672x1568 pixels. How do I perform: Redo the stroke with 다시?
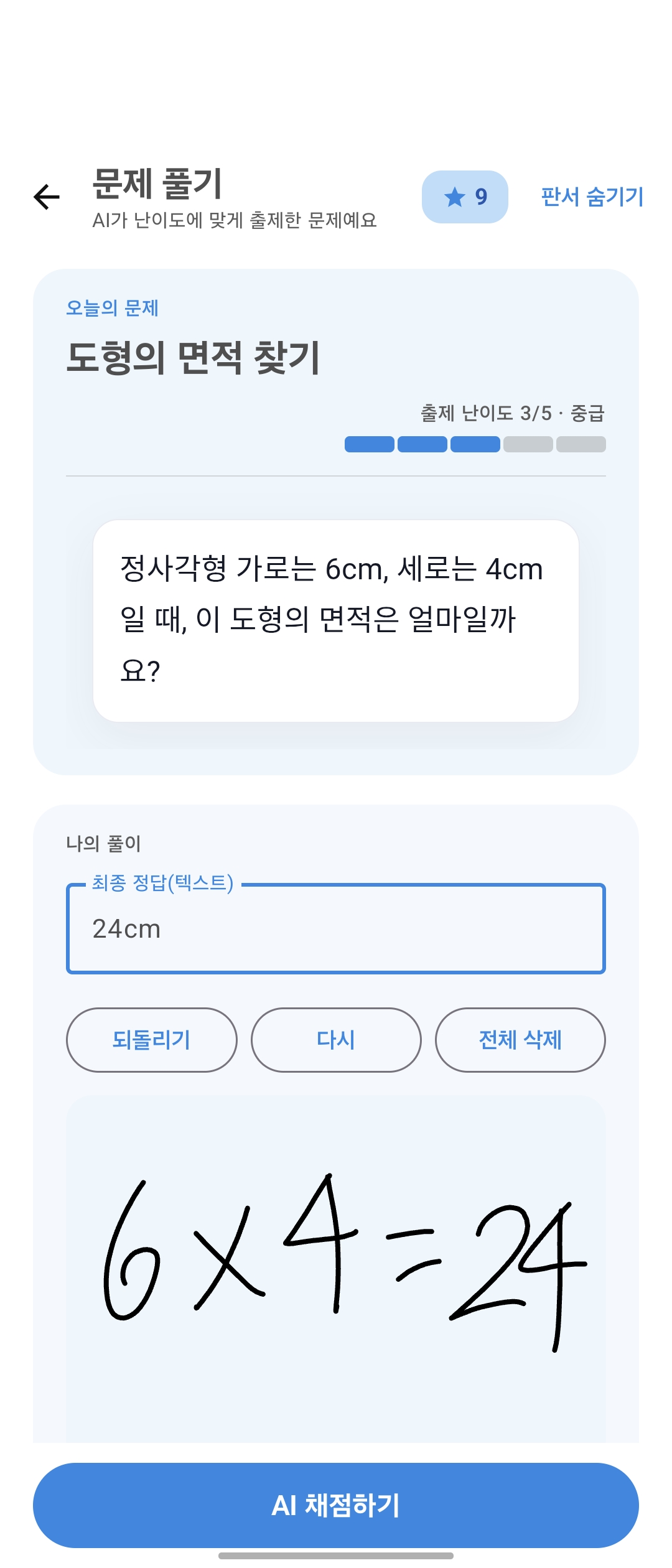(336, 1040)
